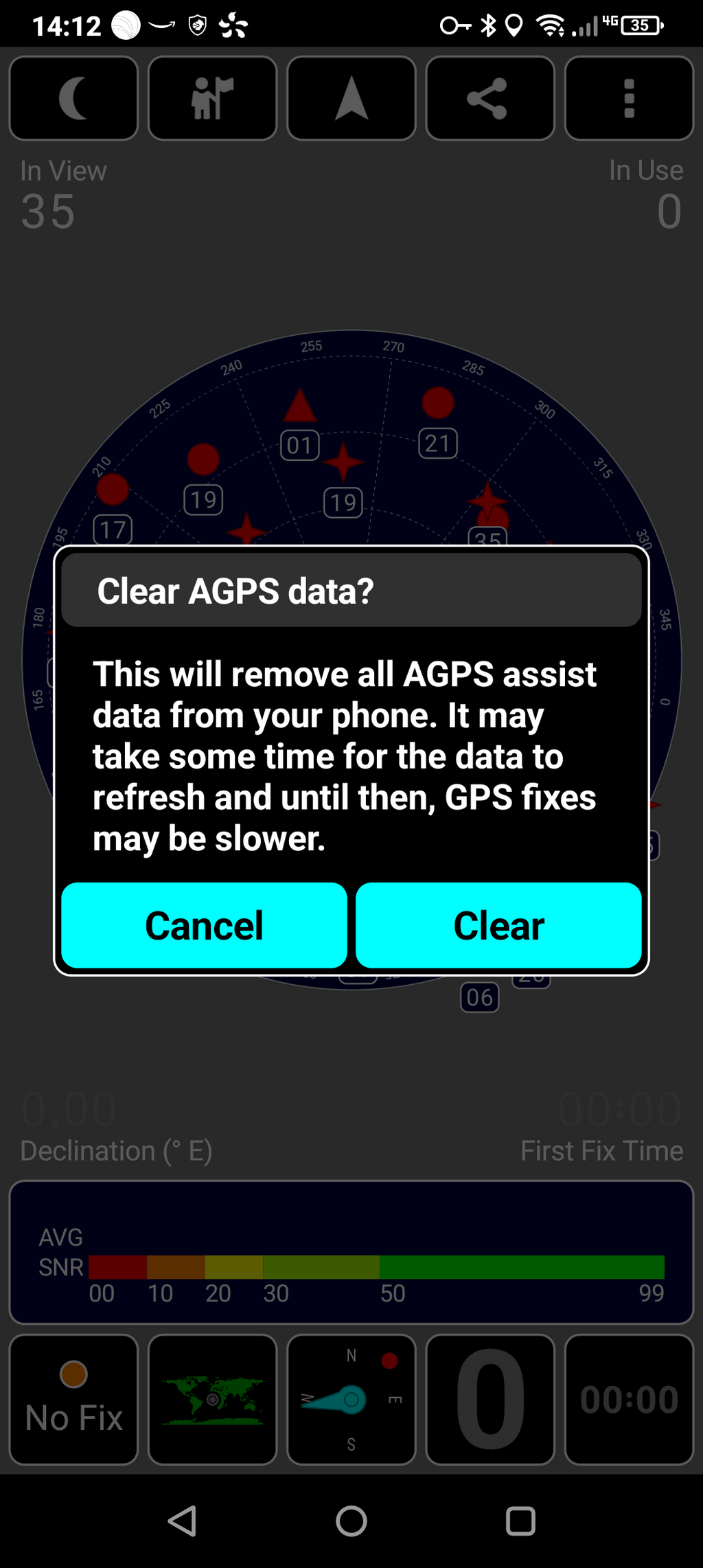This screenshot has height=1568, width=703.
Task: Go back with the system back button
Action: (x=183, y=1521)
